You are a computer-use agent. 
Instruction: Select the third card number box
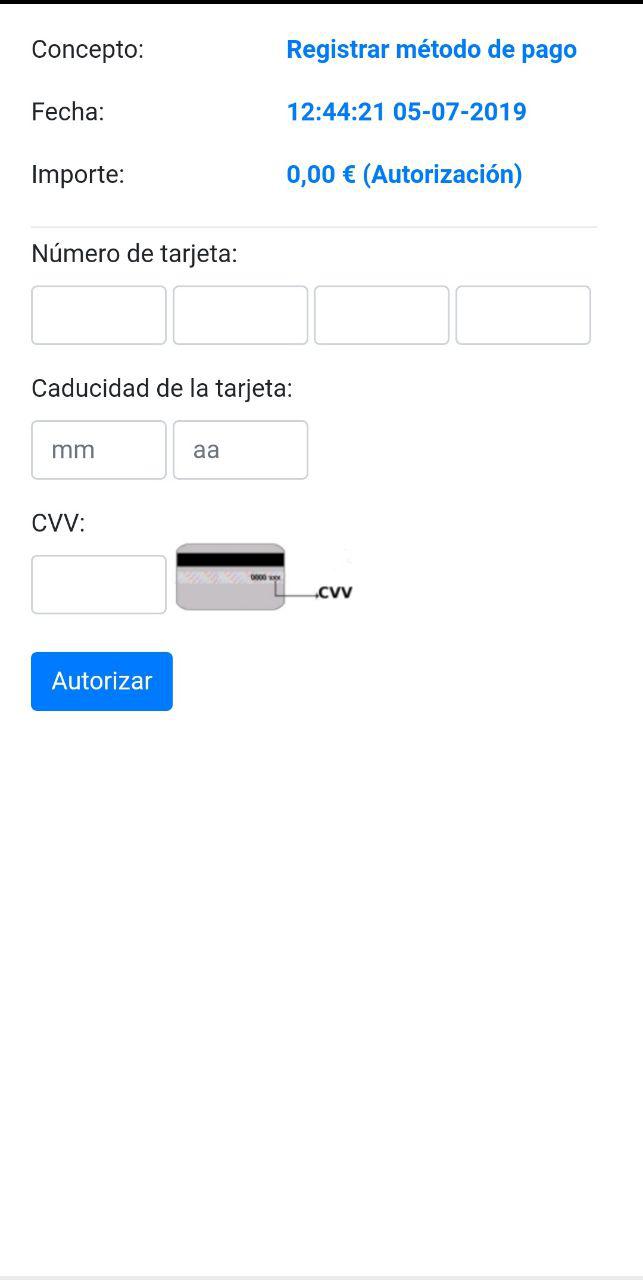(382, 315)
